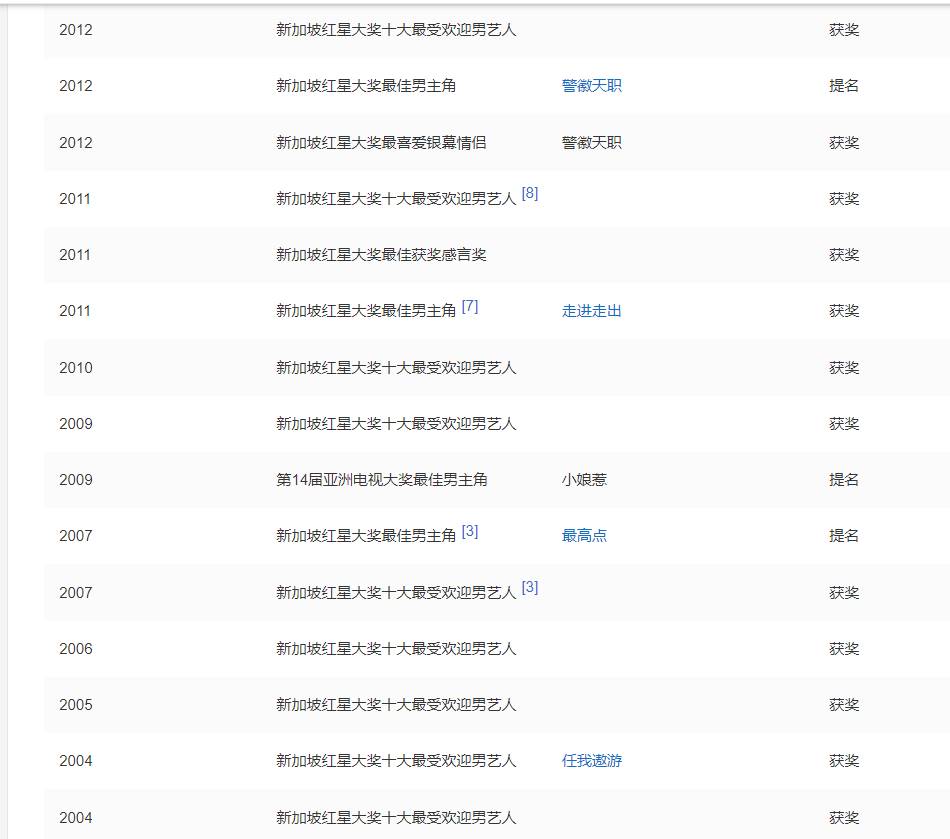Visit the 最高点 linked entry
The image size is (950, 839).
click(584, 536)
